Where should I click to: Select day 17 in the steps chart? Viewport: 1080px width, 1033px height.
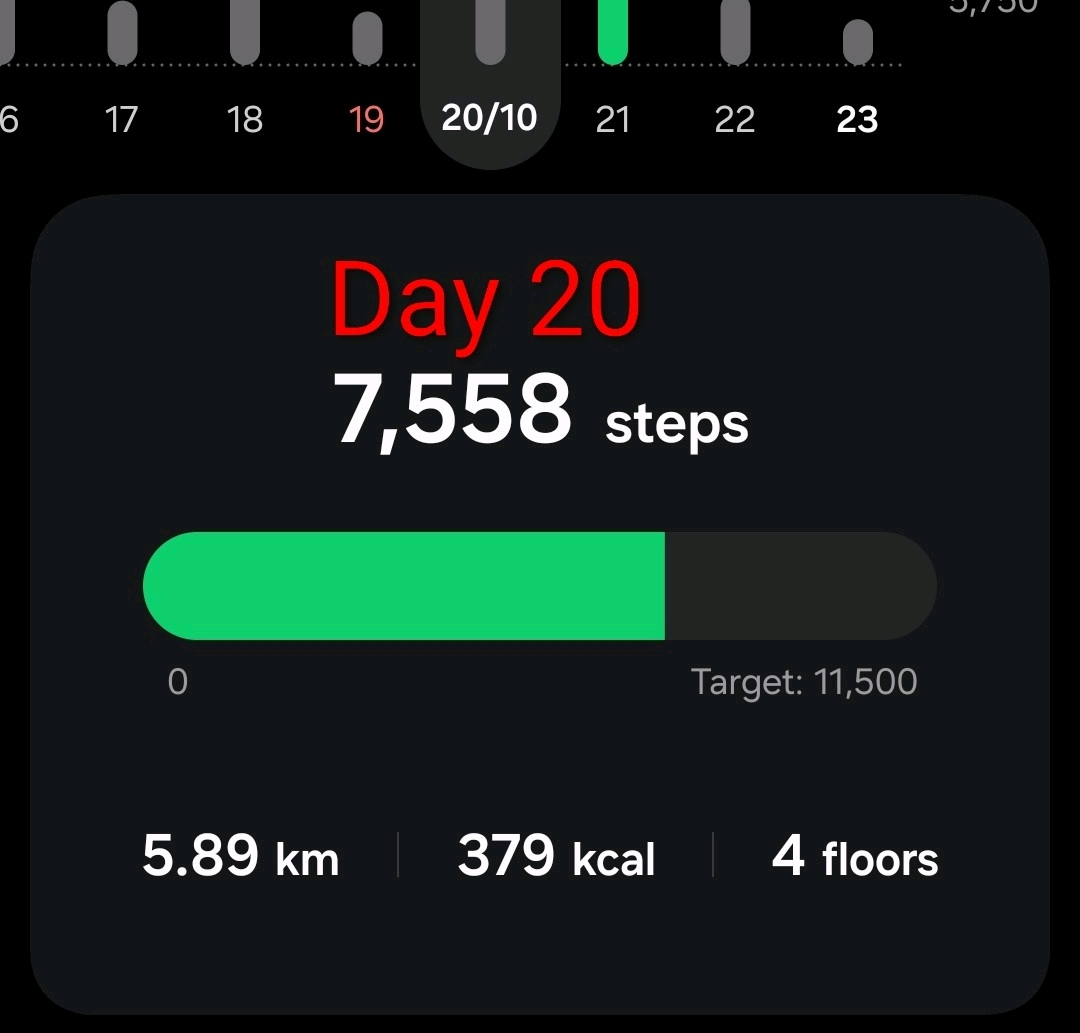[x=121, y=119]
